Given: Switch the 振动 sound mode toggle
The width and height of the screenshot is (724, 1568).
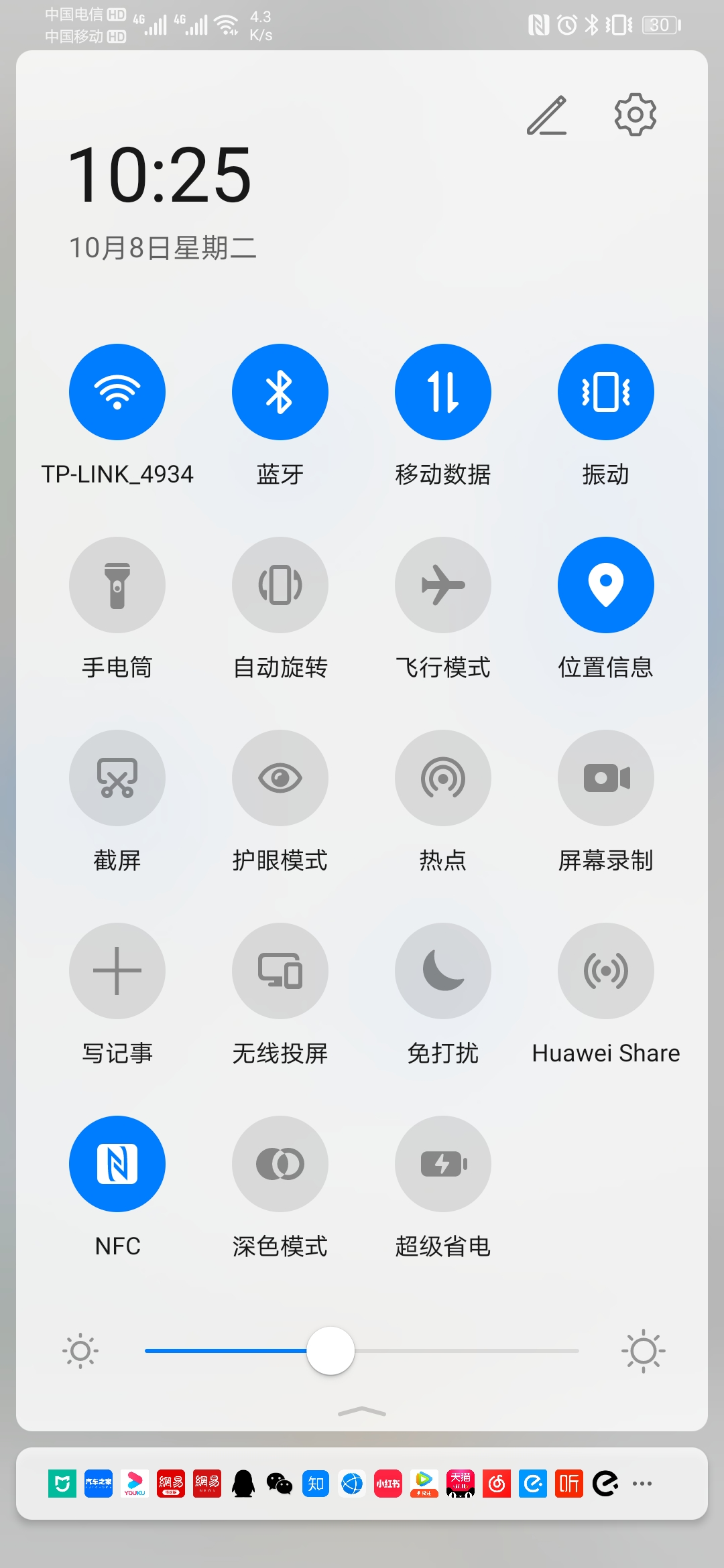Looking at the screenshot, I should click(606, 392).
